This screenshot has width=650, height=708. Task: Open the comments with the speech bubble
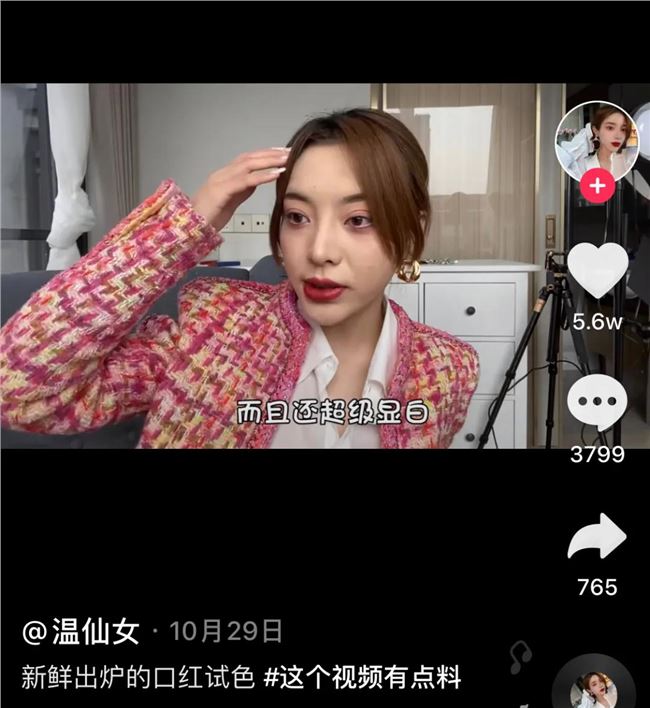(597, 403)
